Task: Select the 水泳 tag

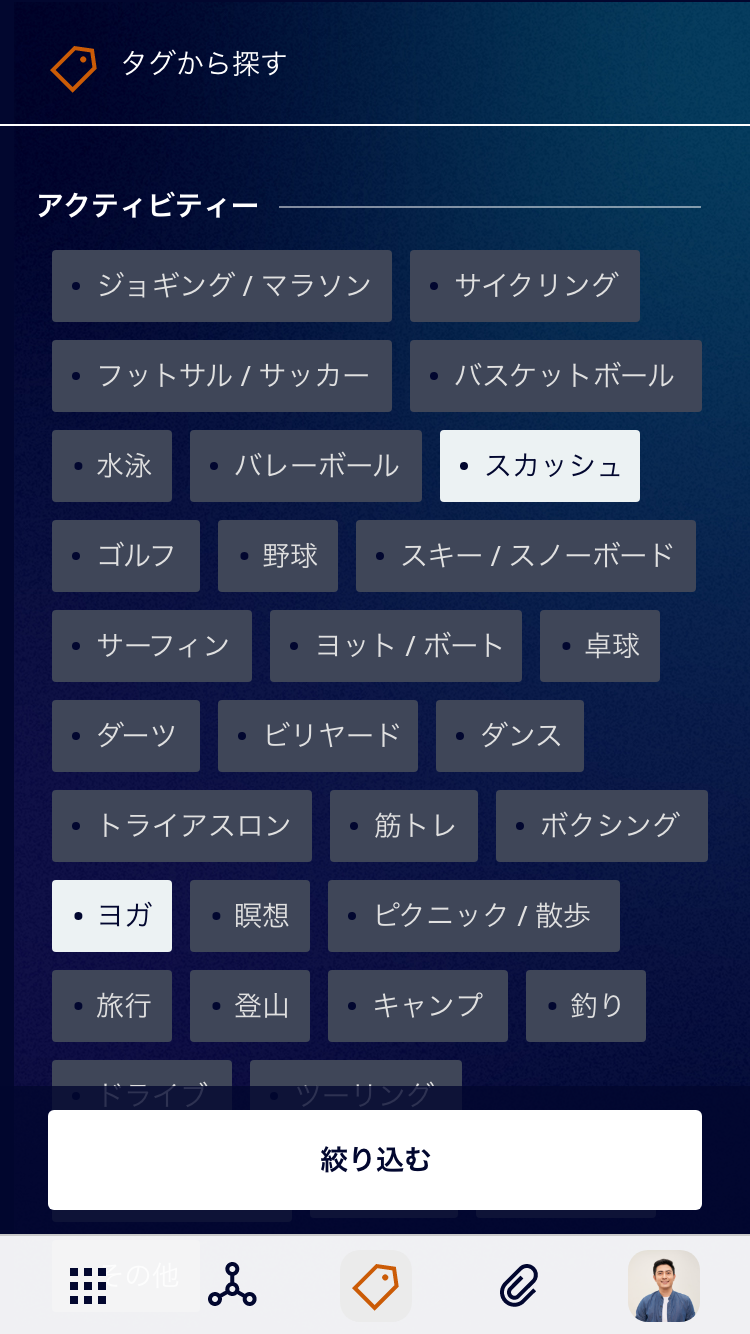Action: click(x=112, y=466)
